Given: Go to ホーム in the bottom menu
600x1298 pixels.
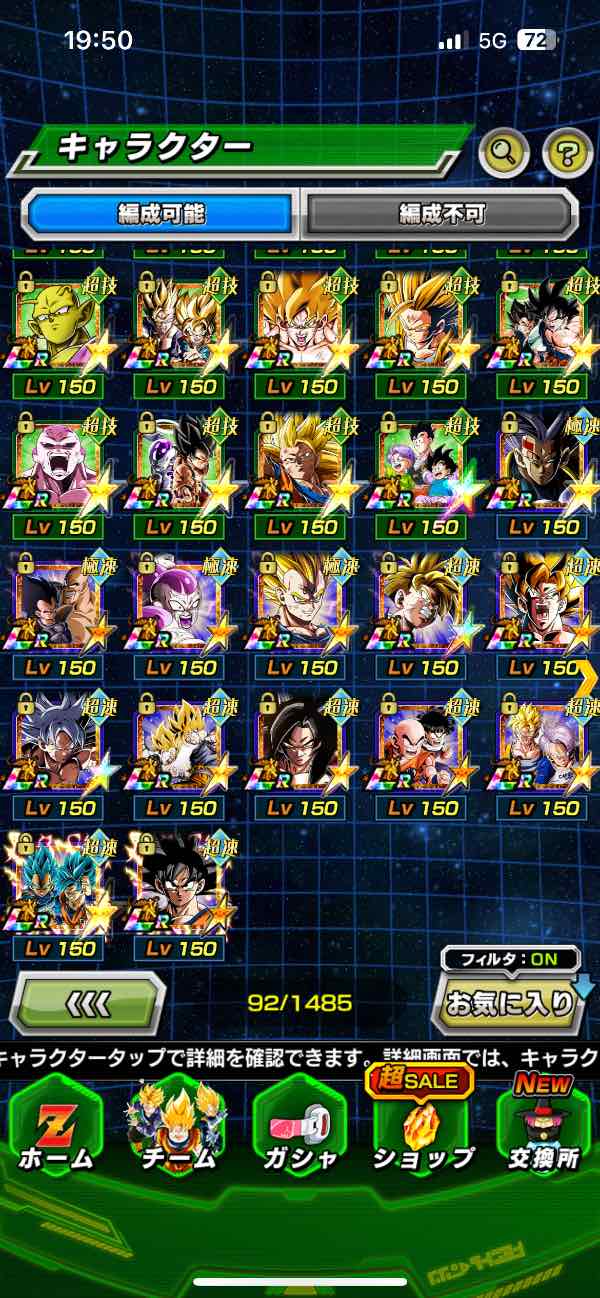Looking at the screenshot, I should [x=56, y=1125].
